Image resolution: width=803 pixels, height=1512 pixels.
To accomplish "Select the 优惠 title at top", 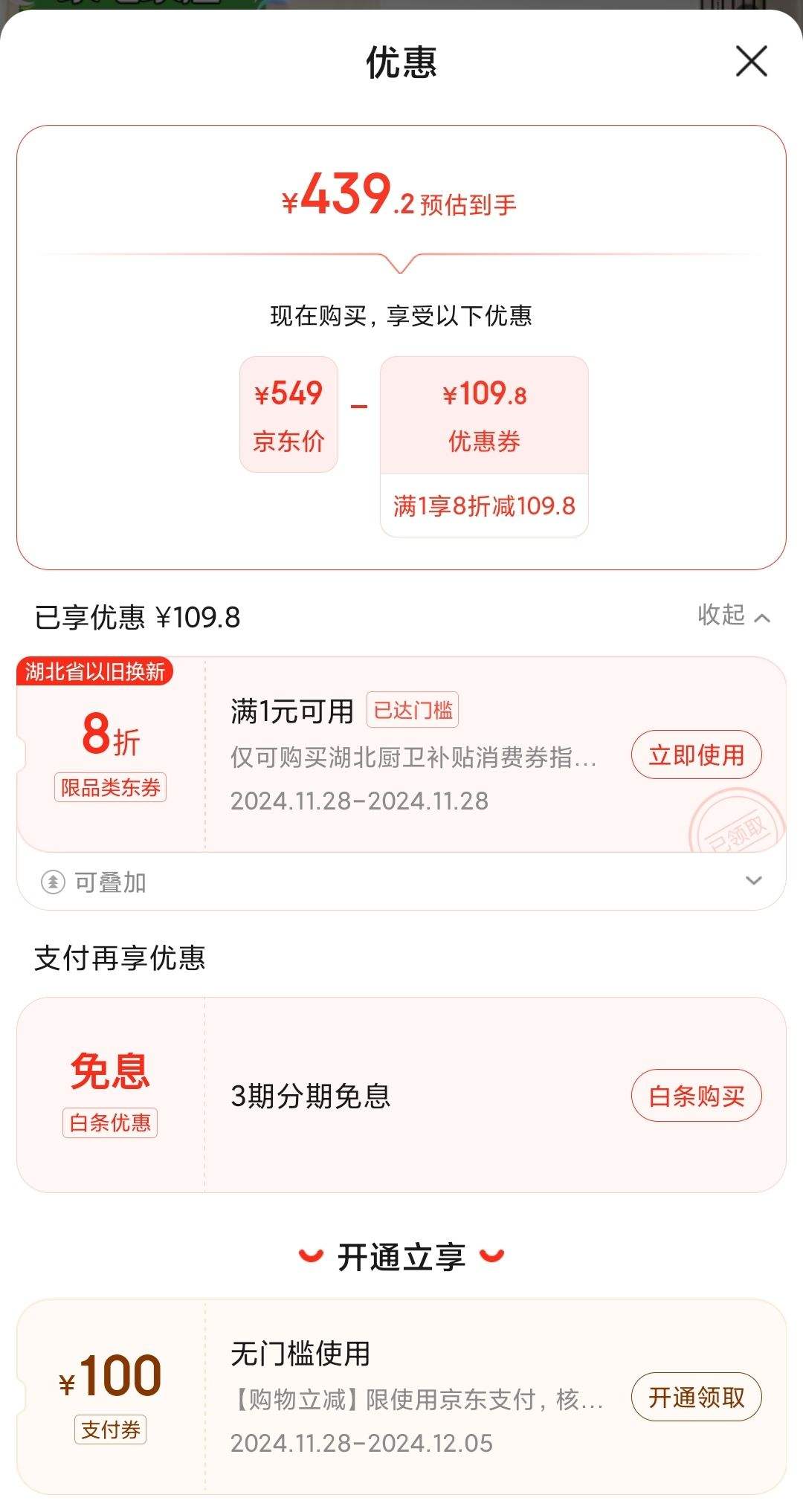I will point(401,63).
